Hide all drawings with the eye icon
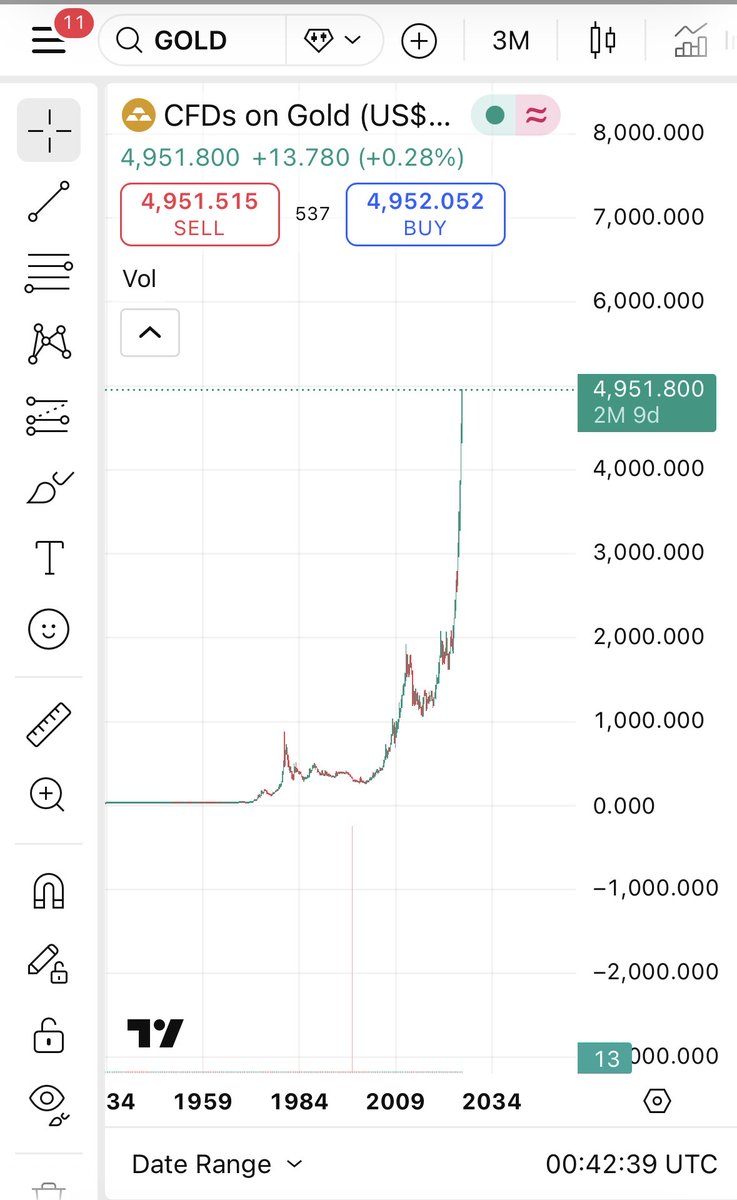Screen dimensions: 737x1200 [x=48, y=1101]
